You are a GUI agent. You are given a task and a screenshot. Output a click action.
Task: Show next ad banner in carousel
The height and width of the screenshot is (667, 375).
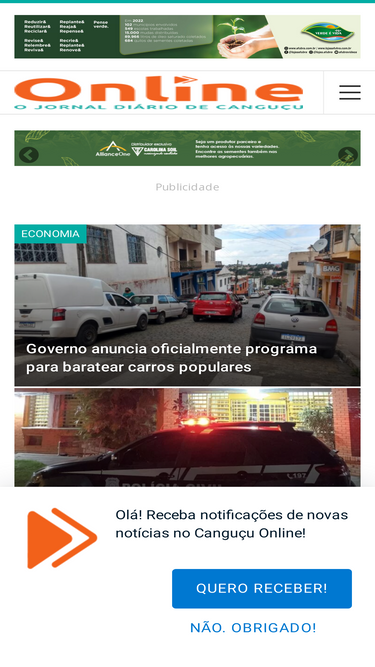coord(348,154)
